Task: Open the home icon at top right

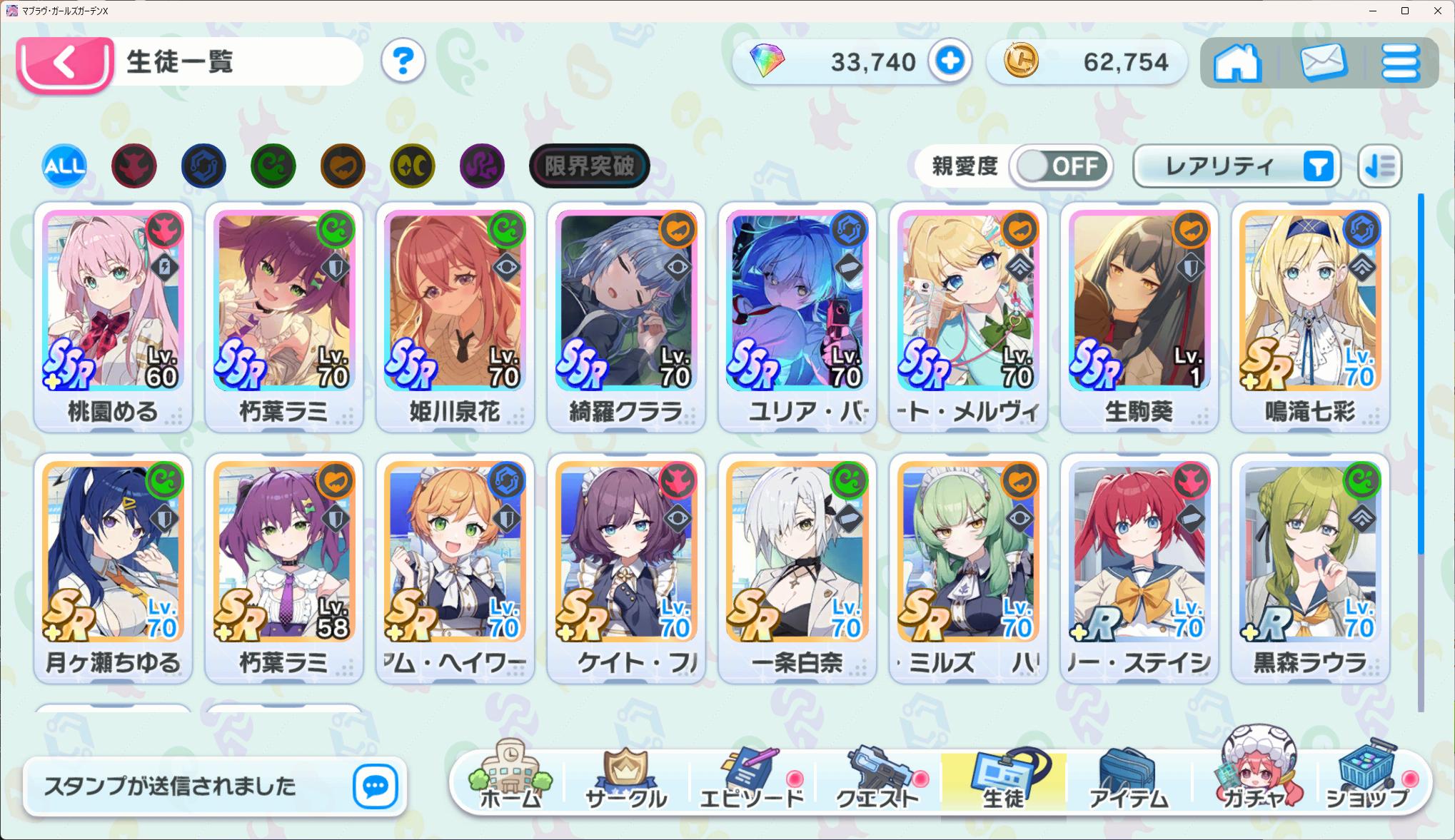Action: [1237, 64]
